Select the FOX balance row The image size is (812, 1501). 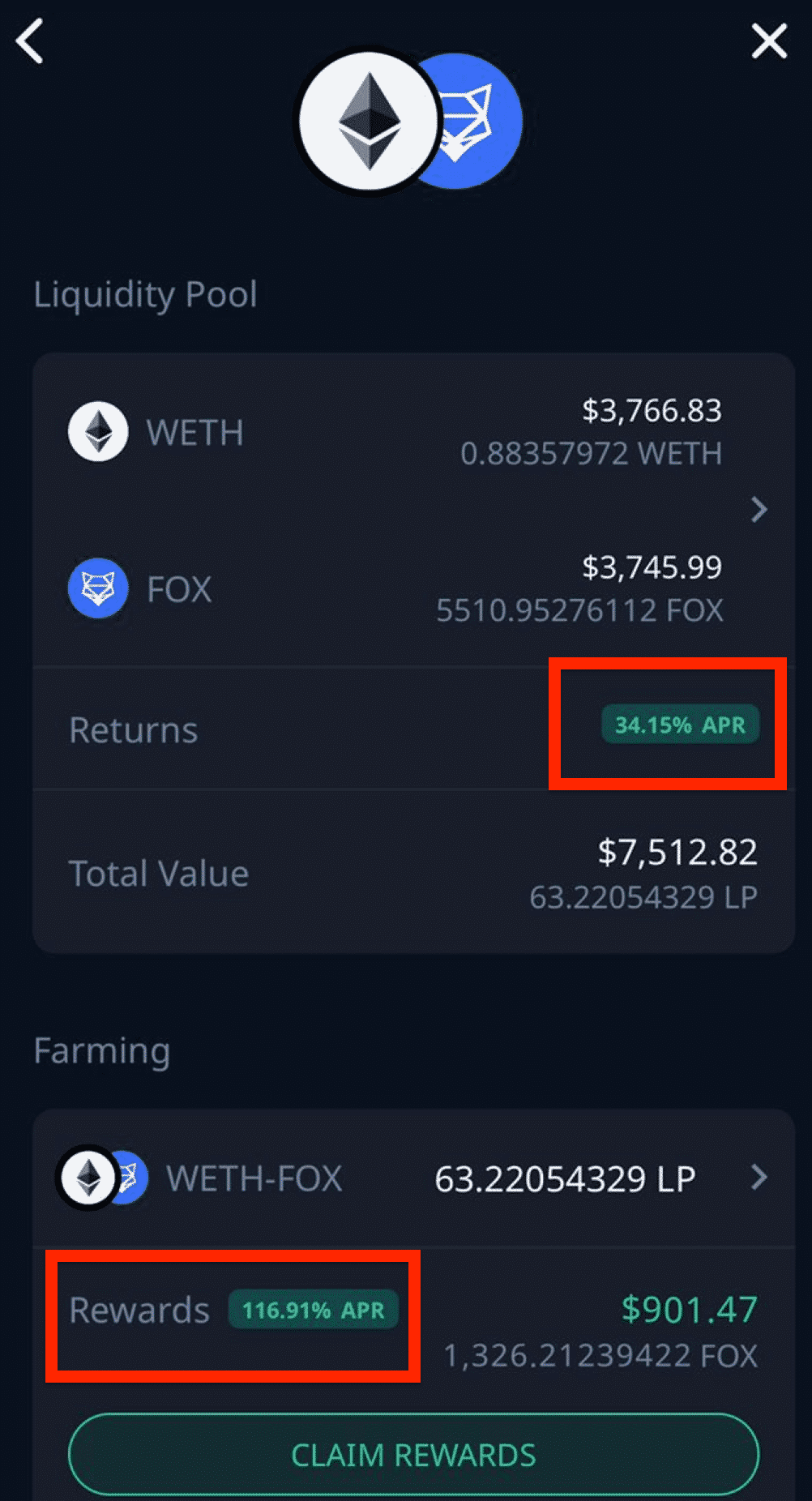406,588
